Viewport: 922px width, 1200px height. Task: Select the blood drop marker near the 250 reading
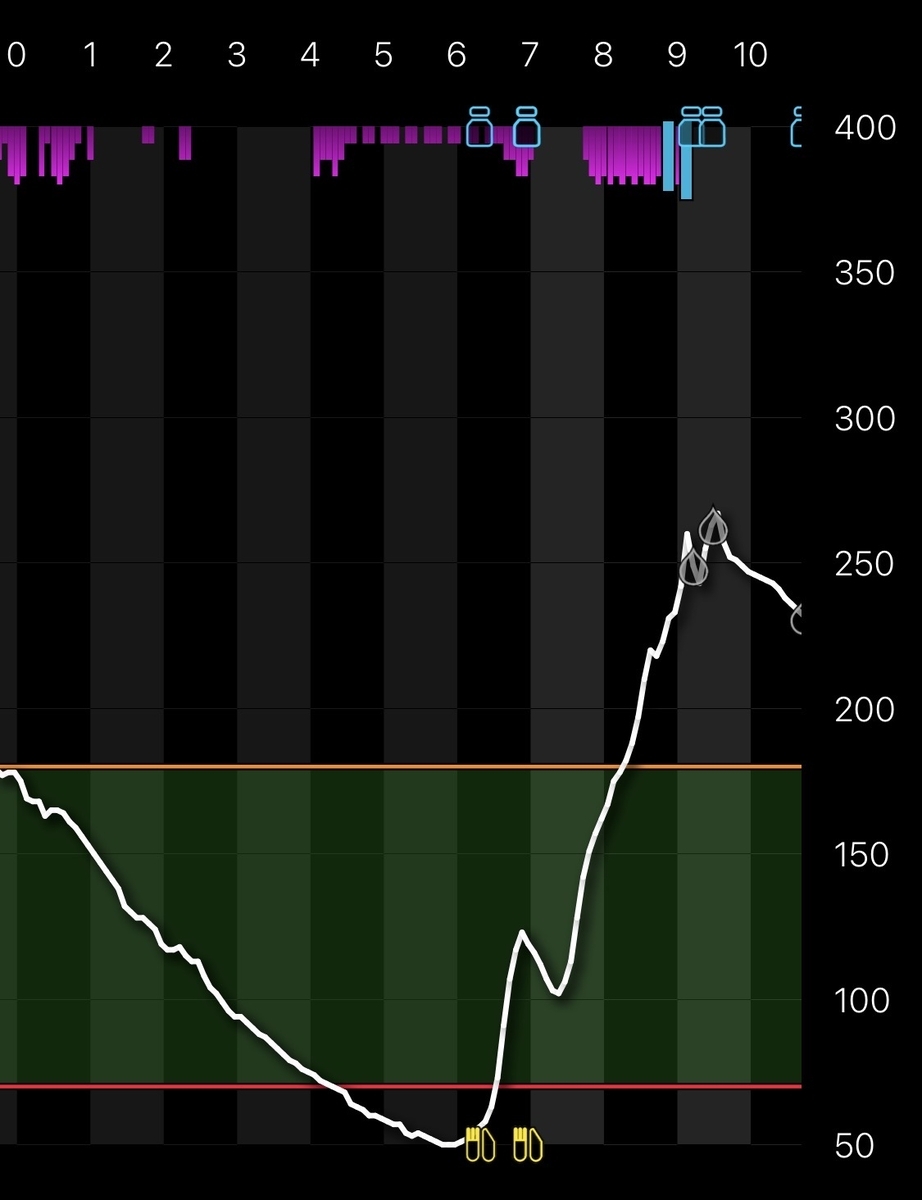693,568
